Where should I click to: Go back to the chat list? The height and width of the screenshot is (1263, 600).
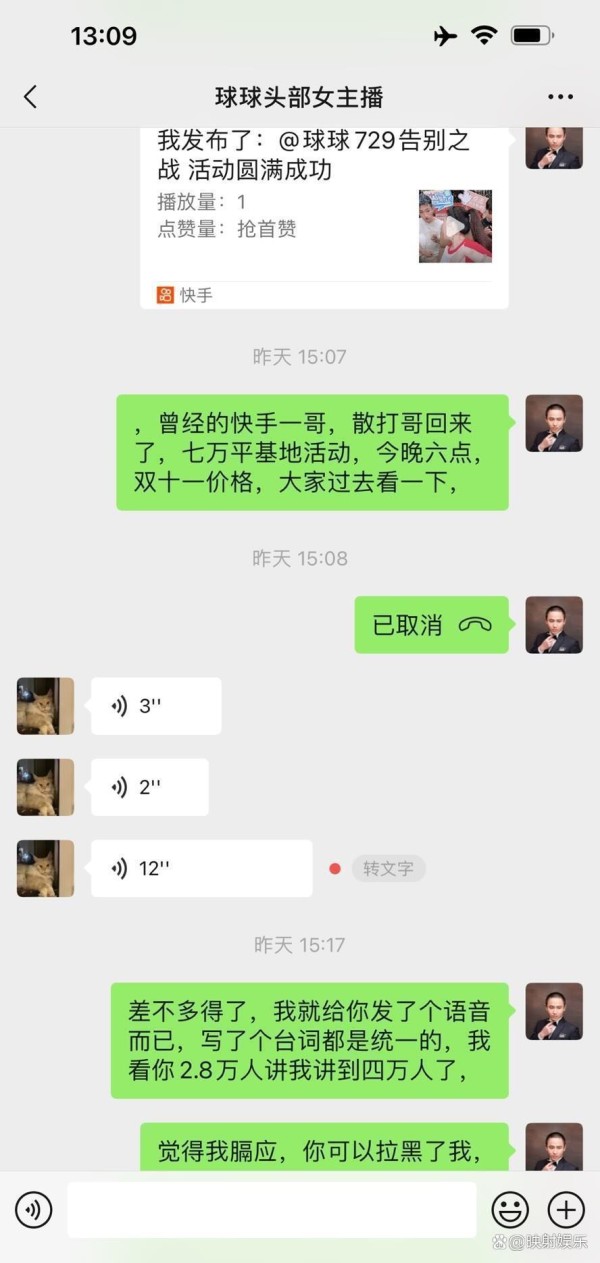(x=30, y=97)
